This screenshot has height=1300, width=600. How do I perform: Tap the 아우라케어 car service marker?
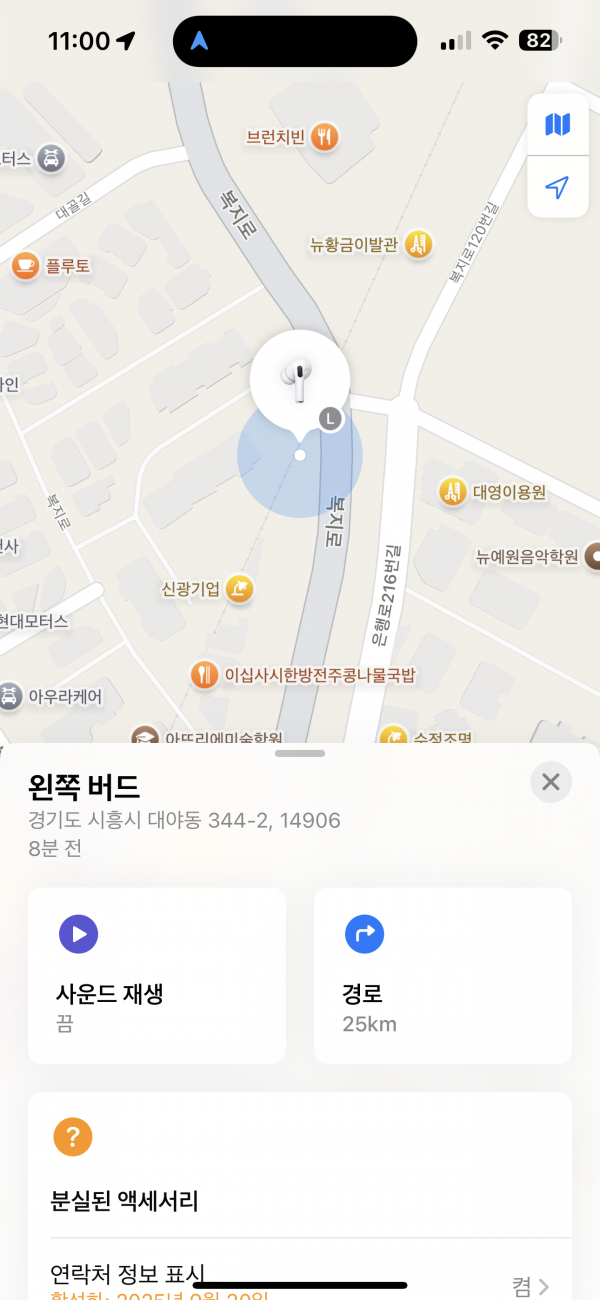pos(10,696)
